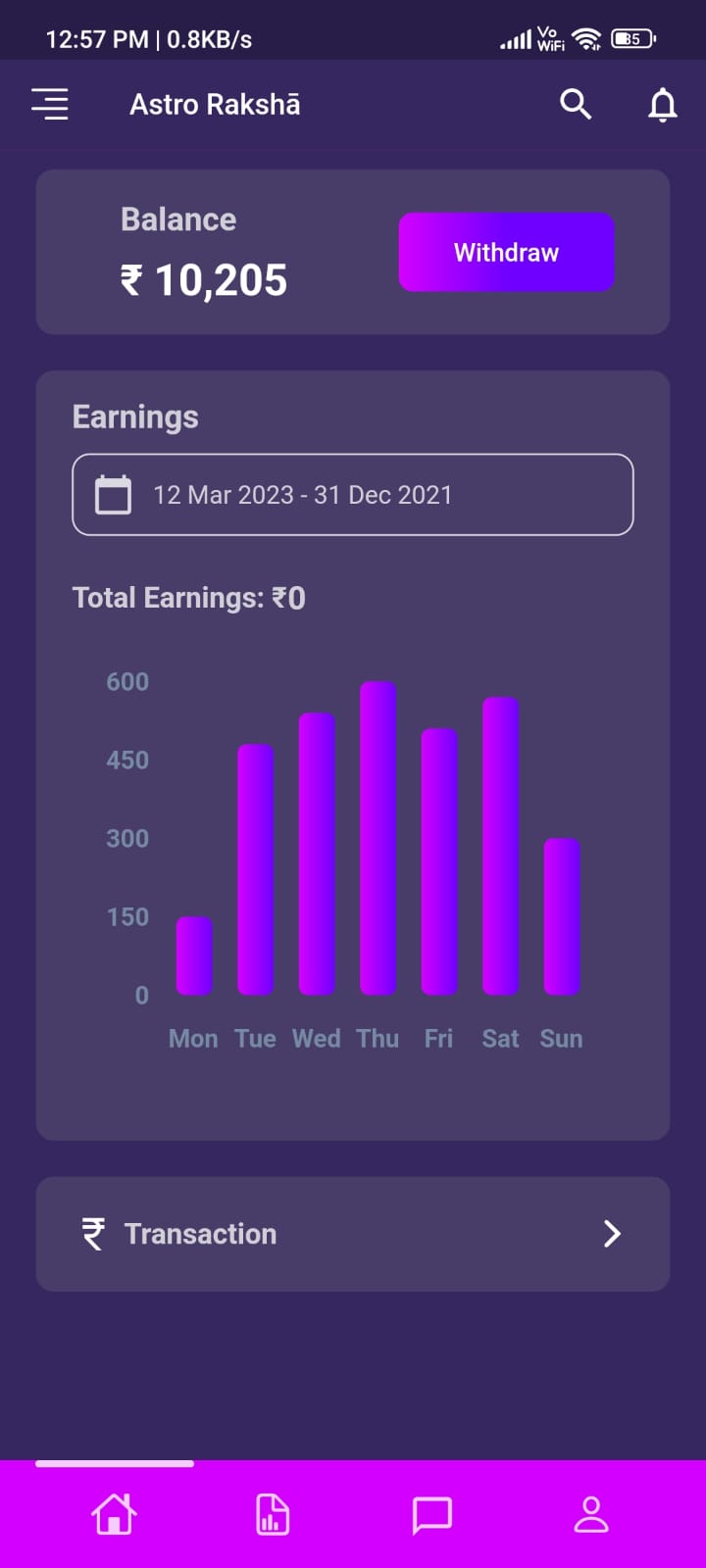Open the earnings date range picker
Image resolution: width=706 pixels, height=1568 pixels.
coord(353,495)
